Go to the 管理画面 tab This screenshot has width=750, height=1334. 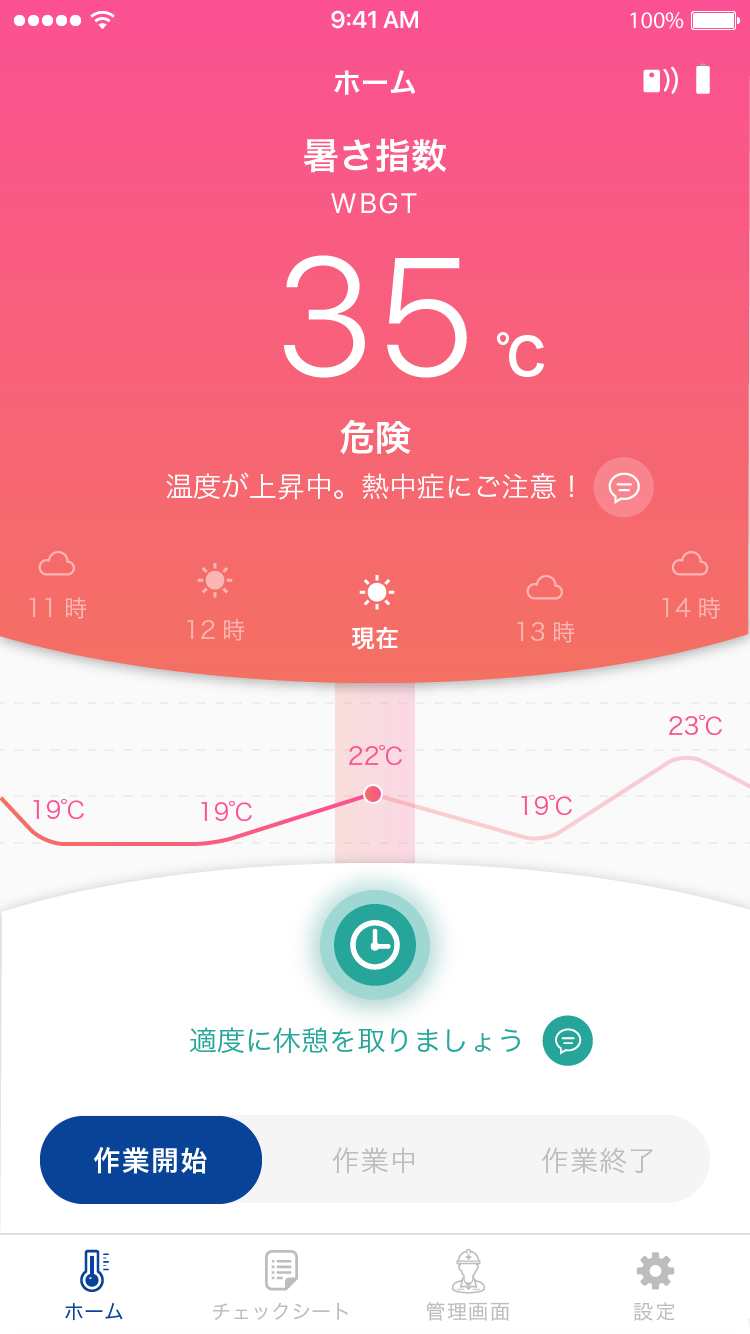[468, 1286]
